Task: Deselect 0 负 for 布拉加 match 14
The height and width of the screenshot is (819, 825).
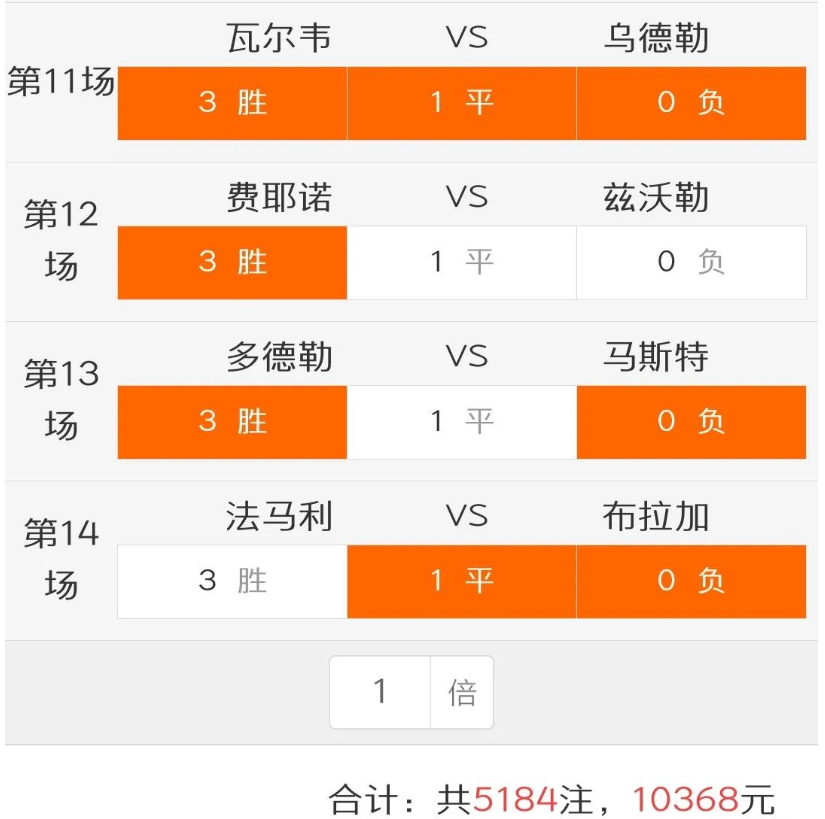Action: point(691,582)
